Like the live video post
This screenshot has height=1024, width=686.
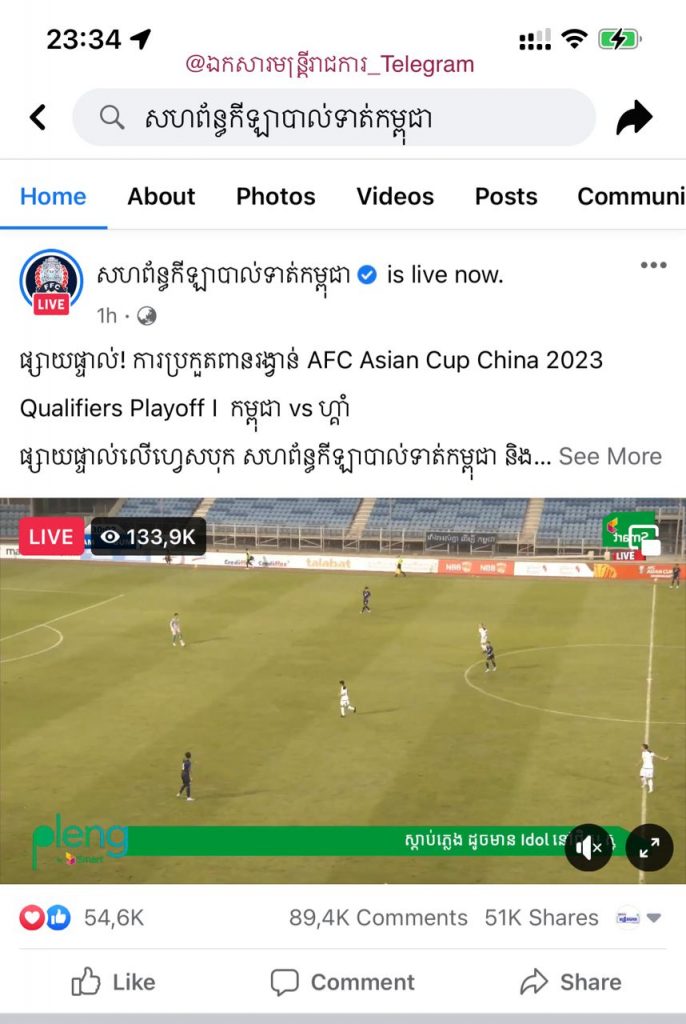coord(113,982)
